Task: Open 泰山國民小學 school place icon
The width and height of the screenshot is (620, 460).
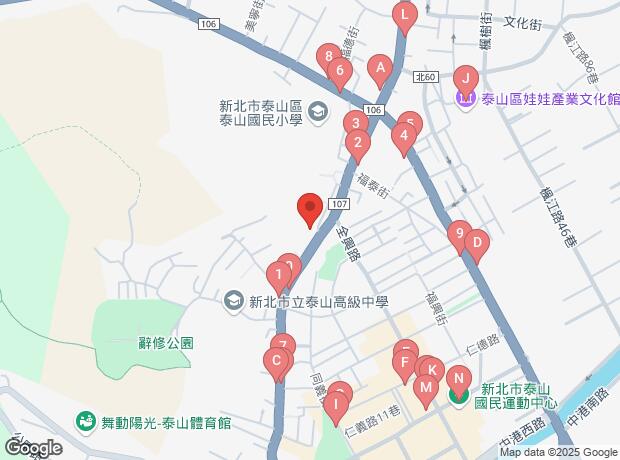Action: pos(317,110)
